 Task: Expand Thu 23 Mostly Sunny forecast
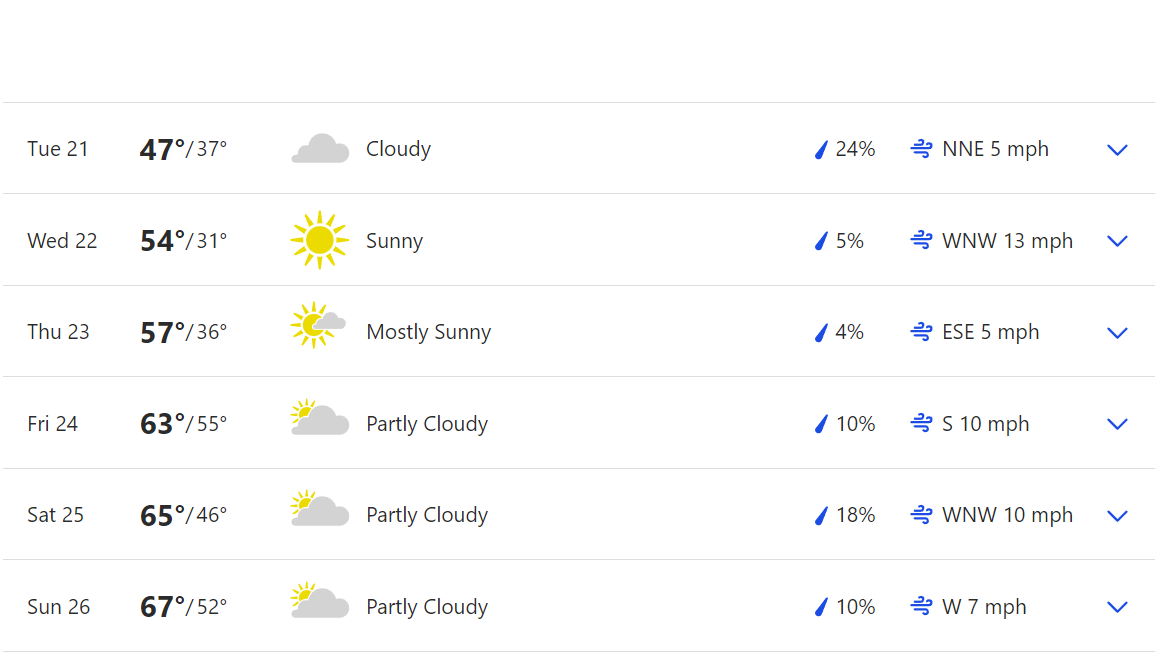click(1117, 333)
